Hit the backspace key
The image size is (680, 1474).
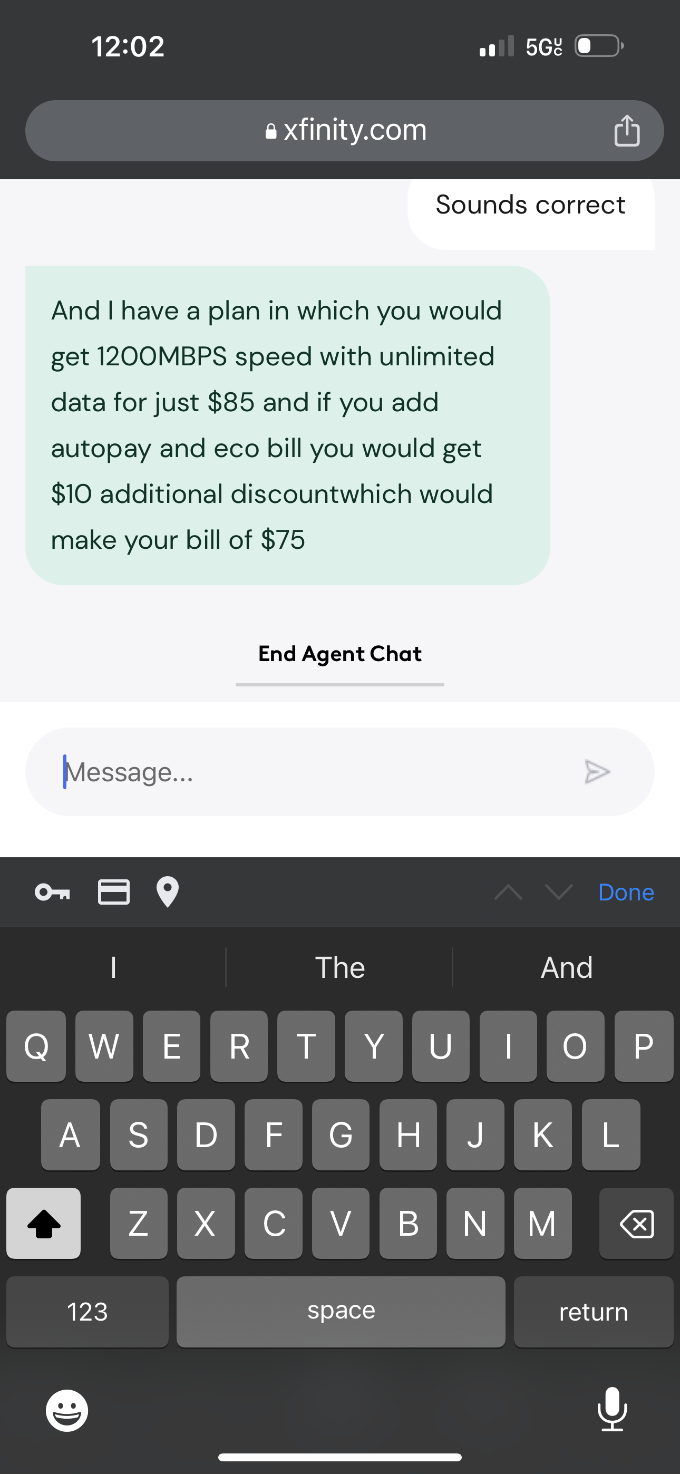[637, 1223]
